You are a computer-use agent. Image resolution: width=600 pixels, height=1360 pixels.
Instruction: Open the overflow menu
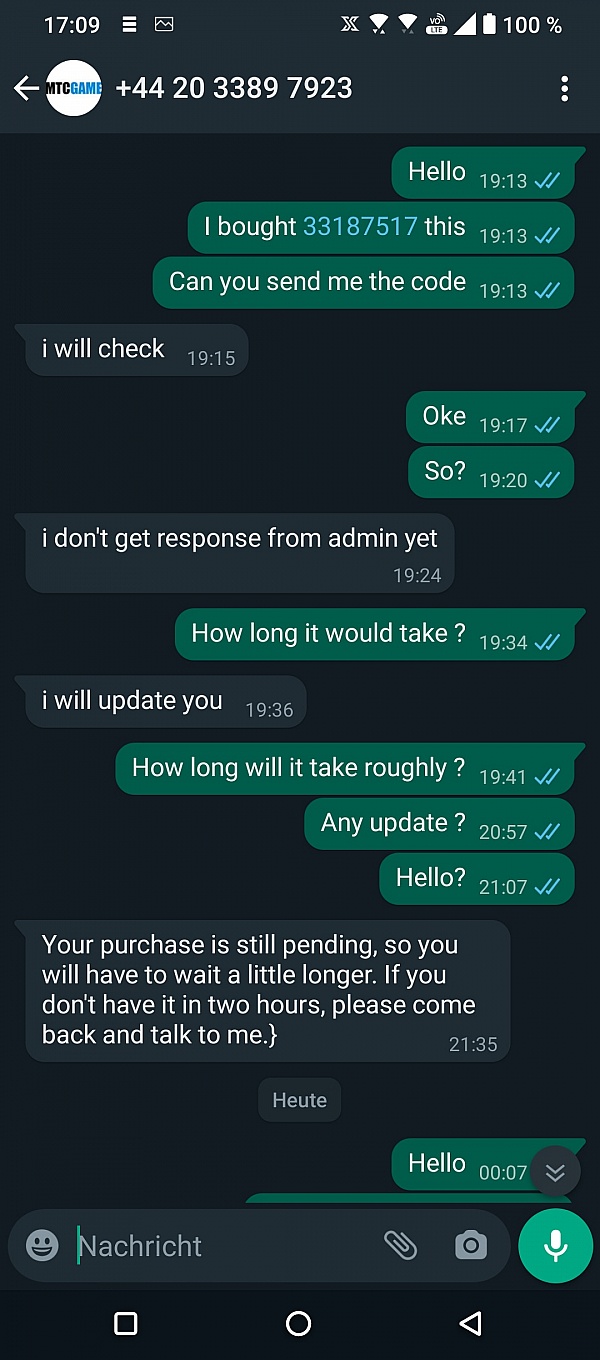pos(565,89)
